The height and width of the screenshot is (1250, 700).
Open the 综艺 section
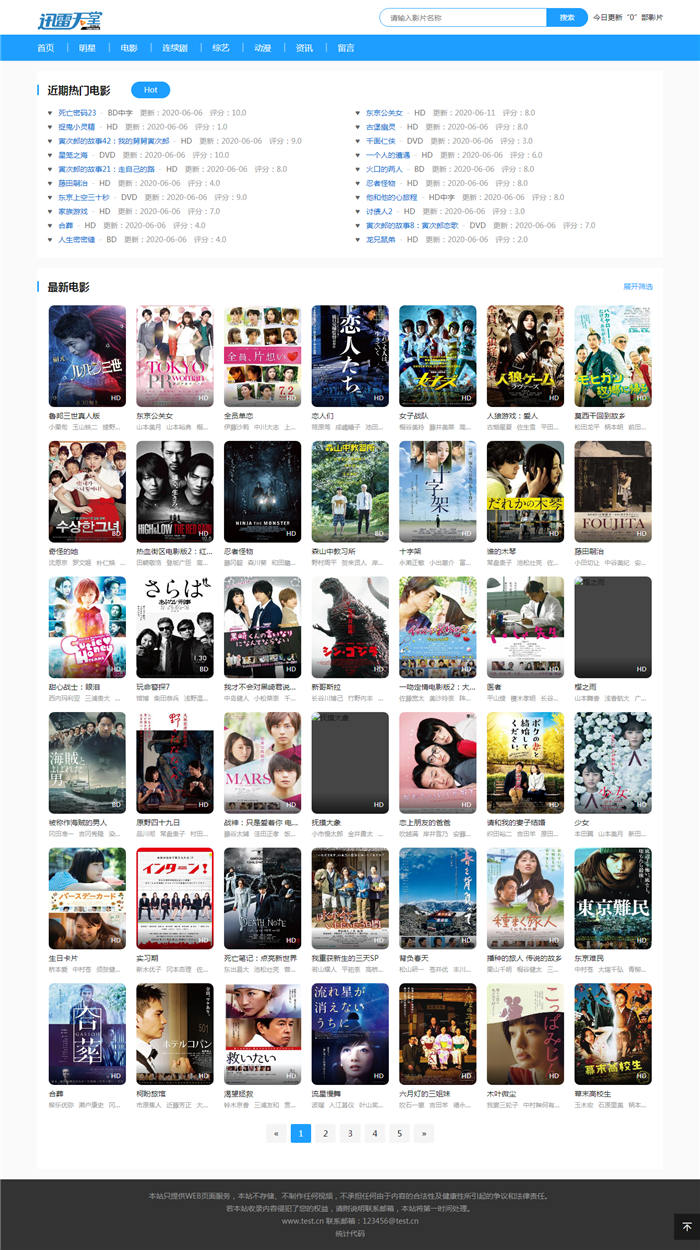tap(221, 47)
